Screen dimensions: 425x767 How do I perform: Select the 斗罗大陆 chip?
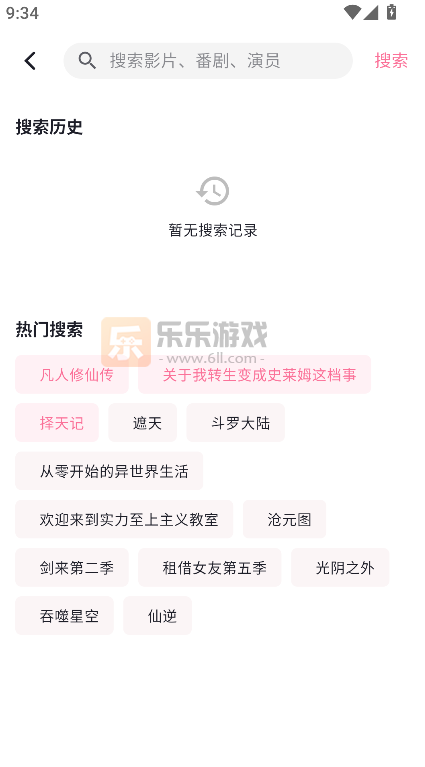tap(236, 423)
